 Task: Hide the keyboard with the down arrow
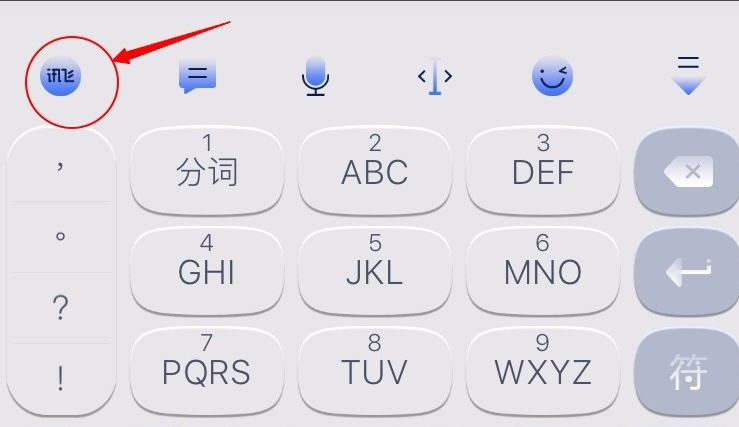(x=688, y=77)
